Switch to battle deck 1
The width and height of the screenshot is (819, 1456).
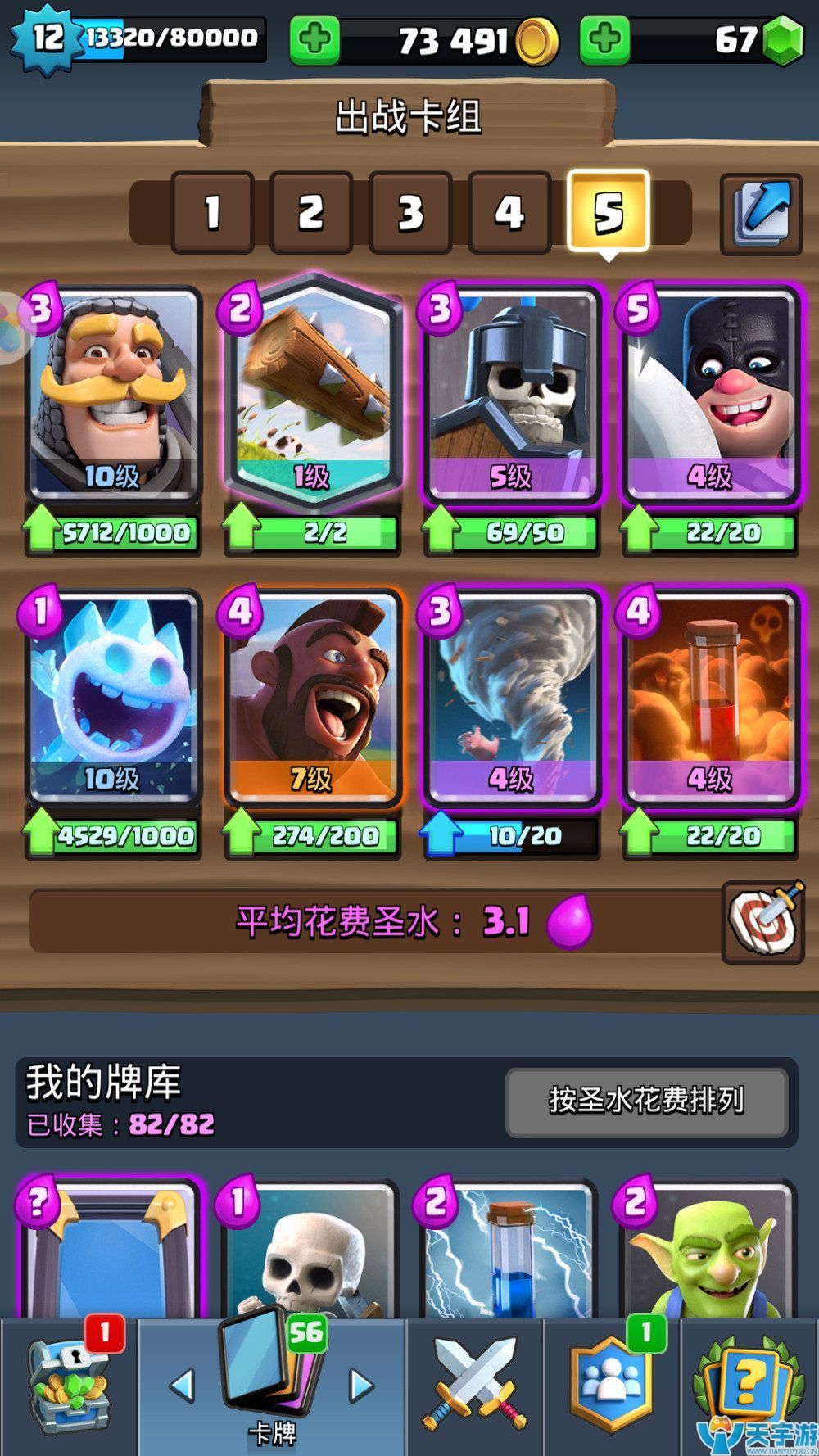point(212,213)
